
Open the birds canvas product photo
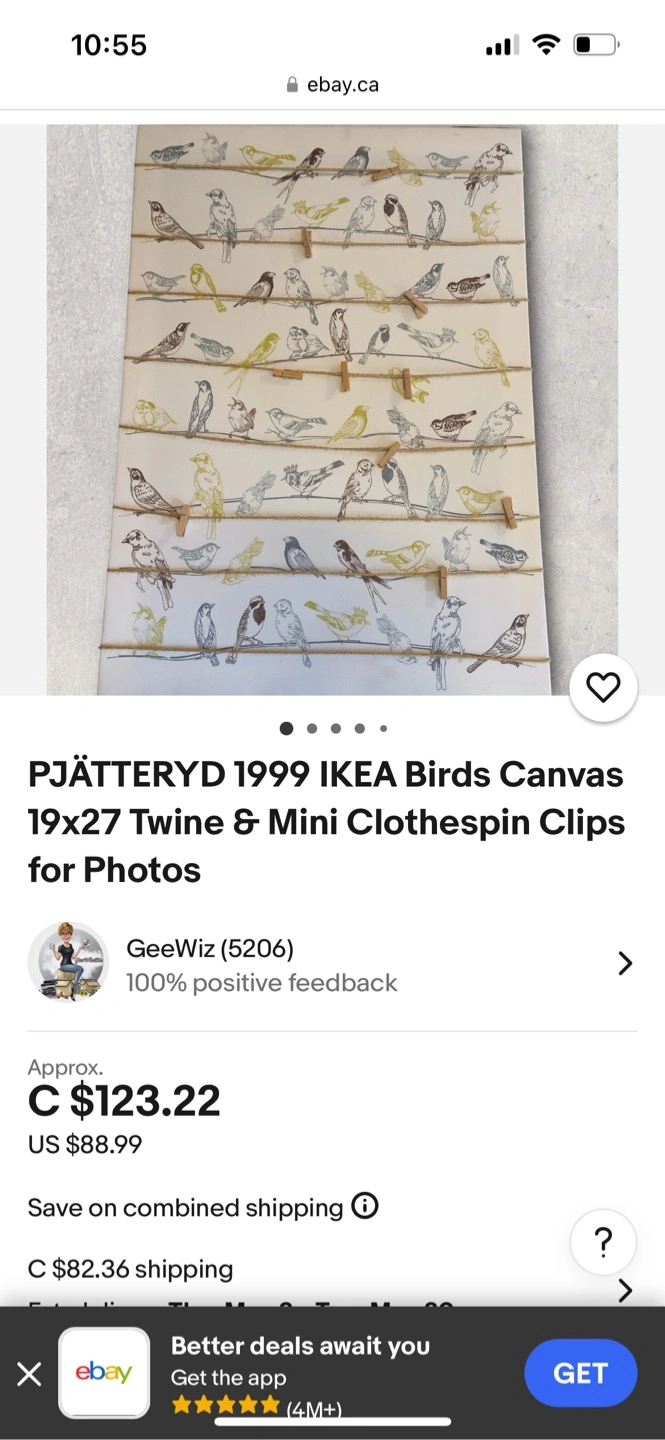click(332, 410)
